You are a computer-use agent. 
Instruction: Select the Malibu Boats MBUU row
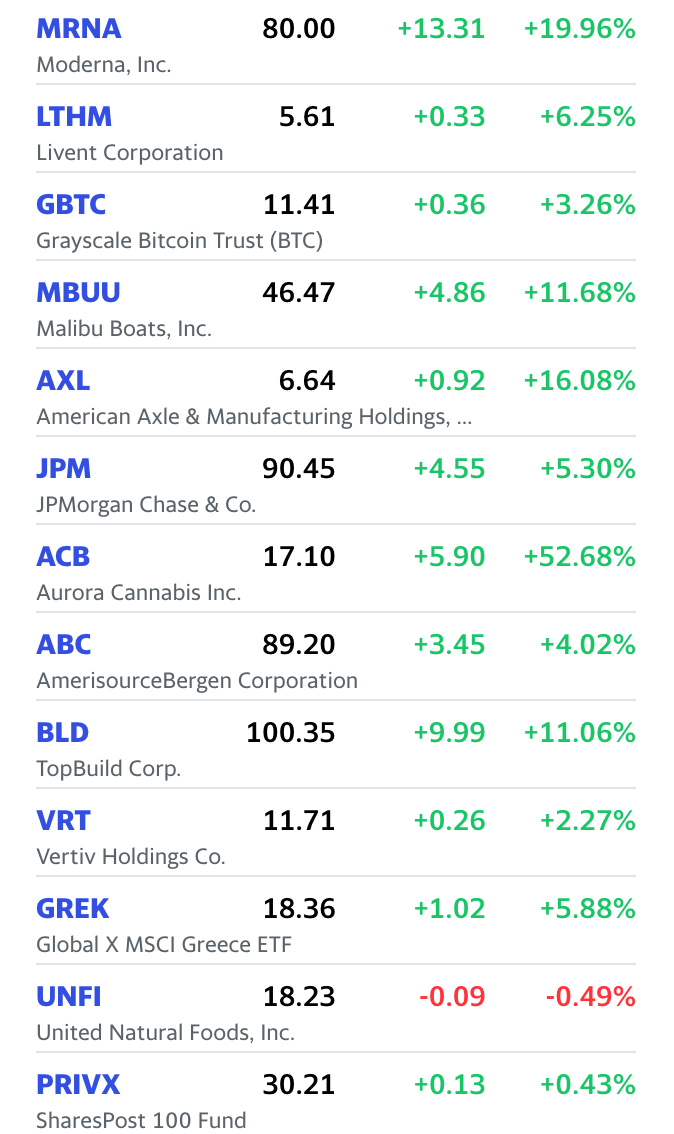(x=78, y=293)
